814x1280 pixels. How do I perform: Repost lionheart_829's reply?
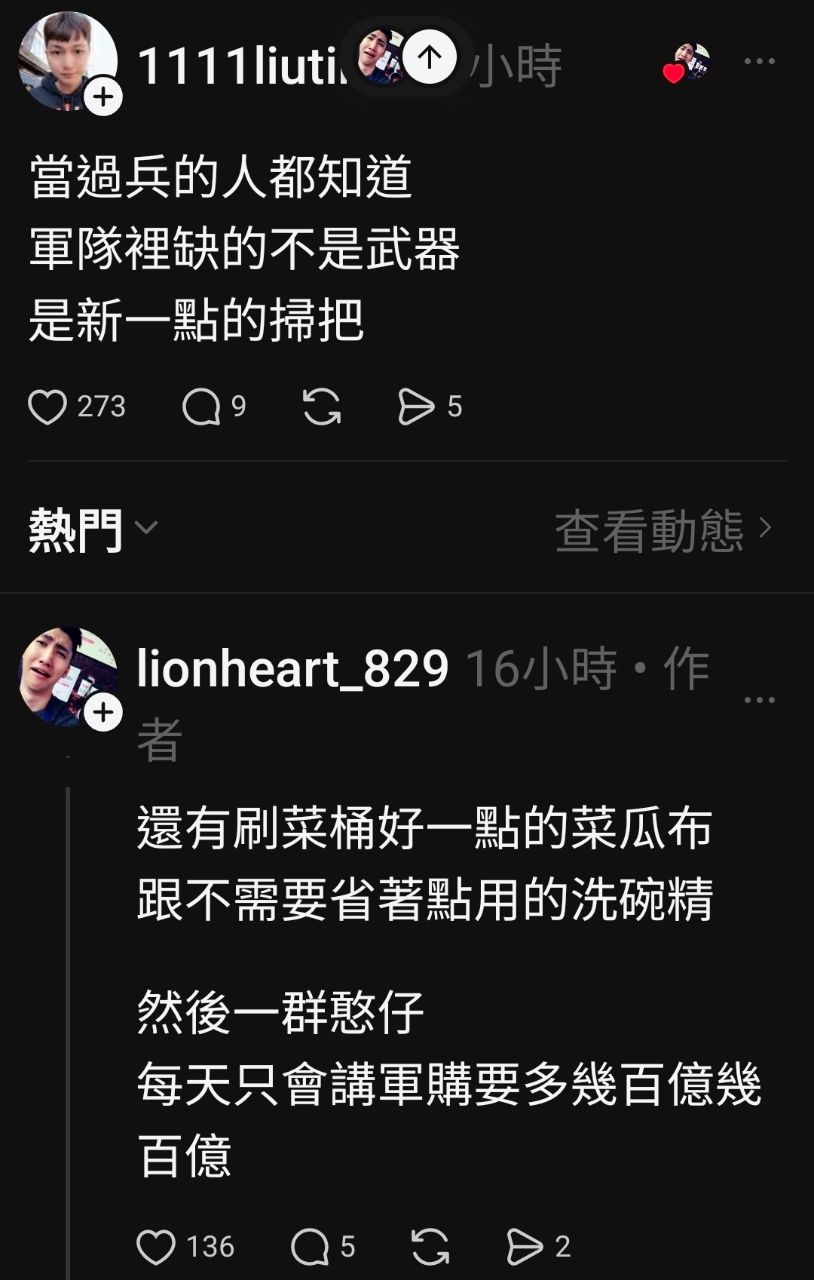pyautogui.click(x=430, y=1247)
